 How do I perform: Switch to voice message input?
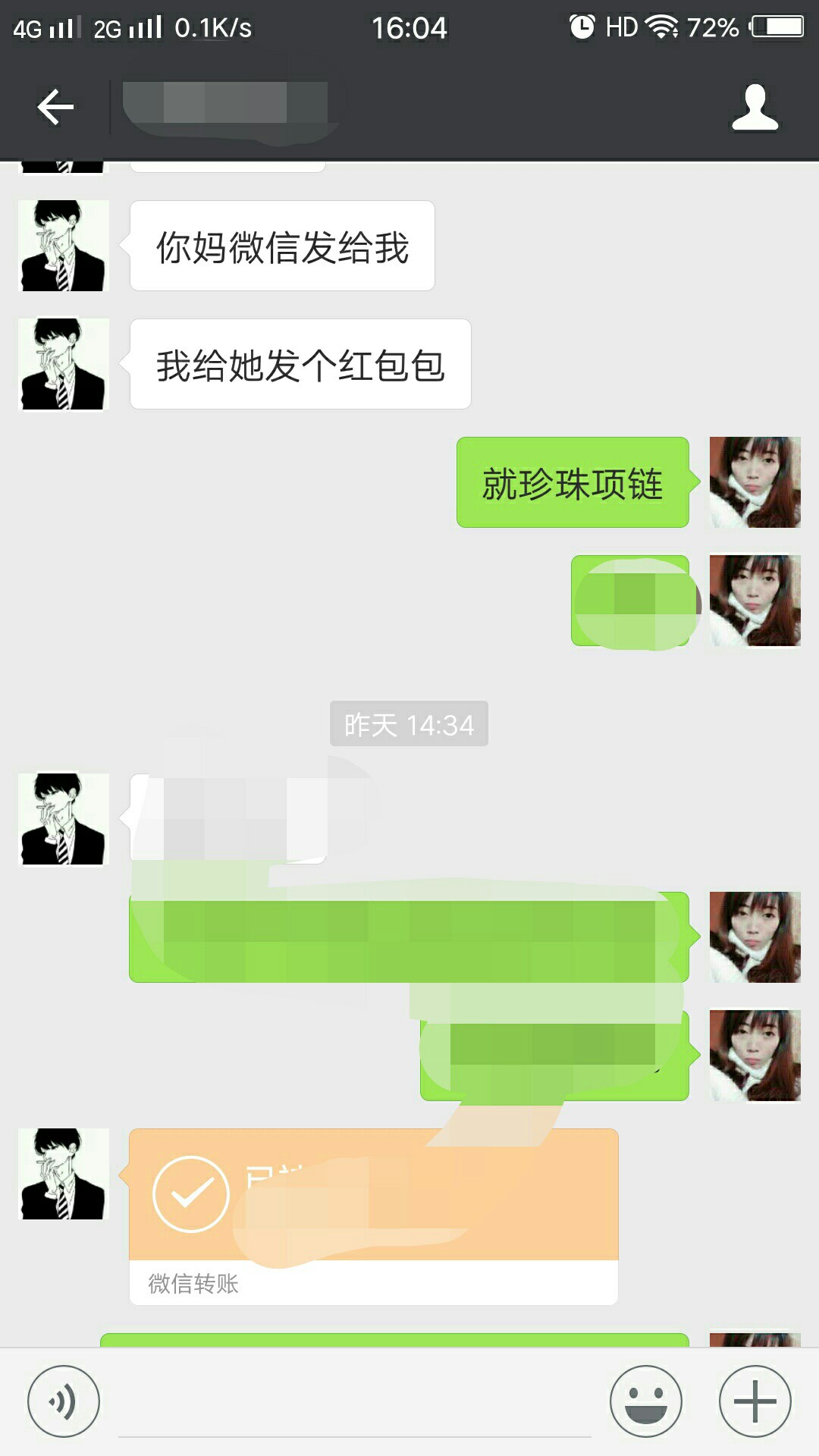[x=64, y=1401]
